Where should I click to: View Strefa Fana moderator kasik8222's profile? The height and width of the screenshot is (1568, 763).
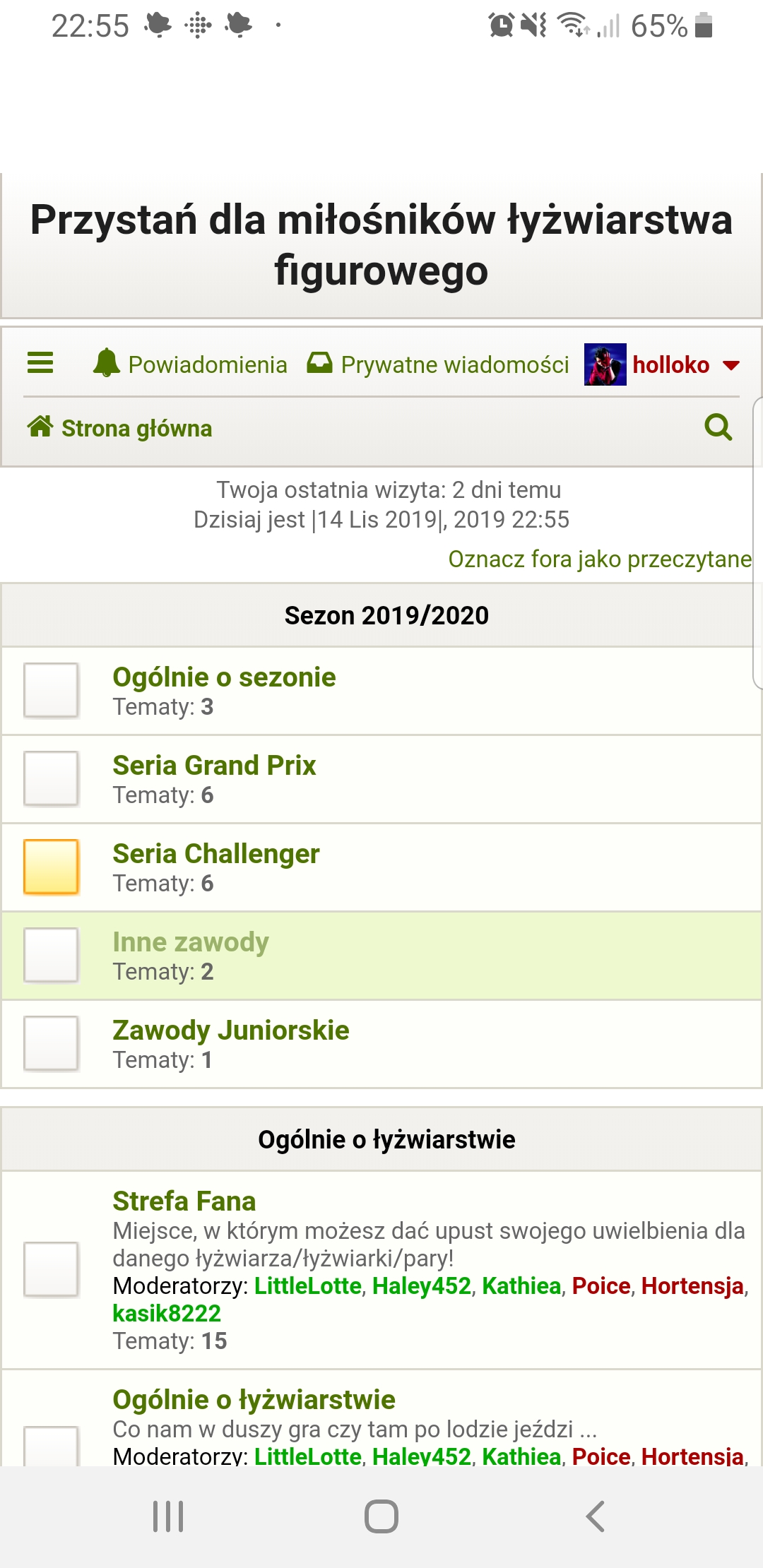167,1313
